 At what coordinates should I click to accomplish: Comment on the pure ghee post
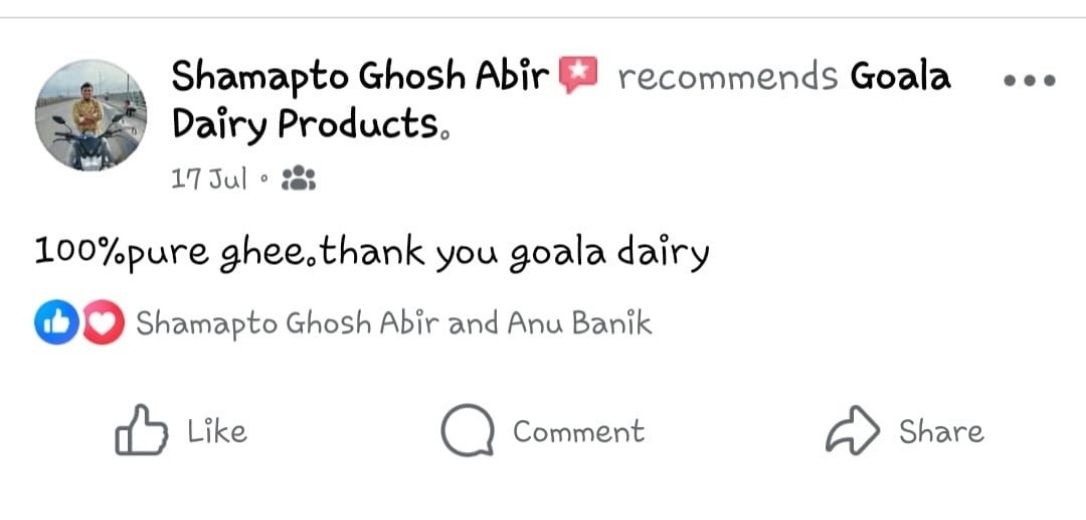pyautogui.click(x=543, y=432)
